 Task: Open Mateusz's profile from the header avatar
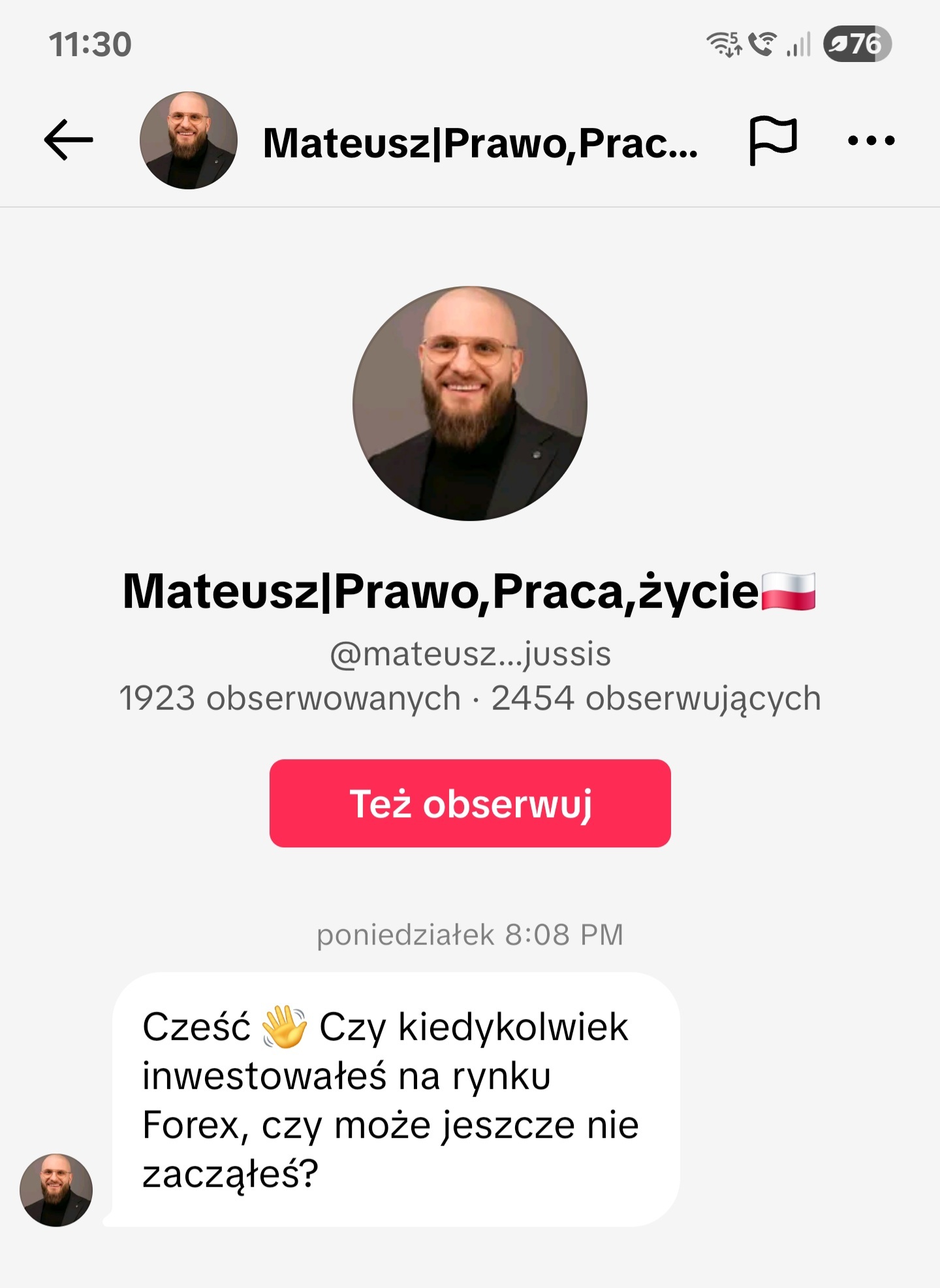coord(189,140)
